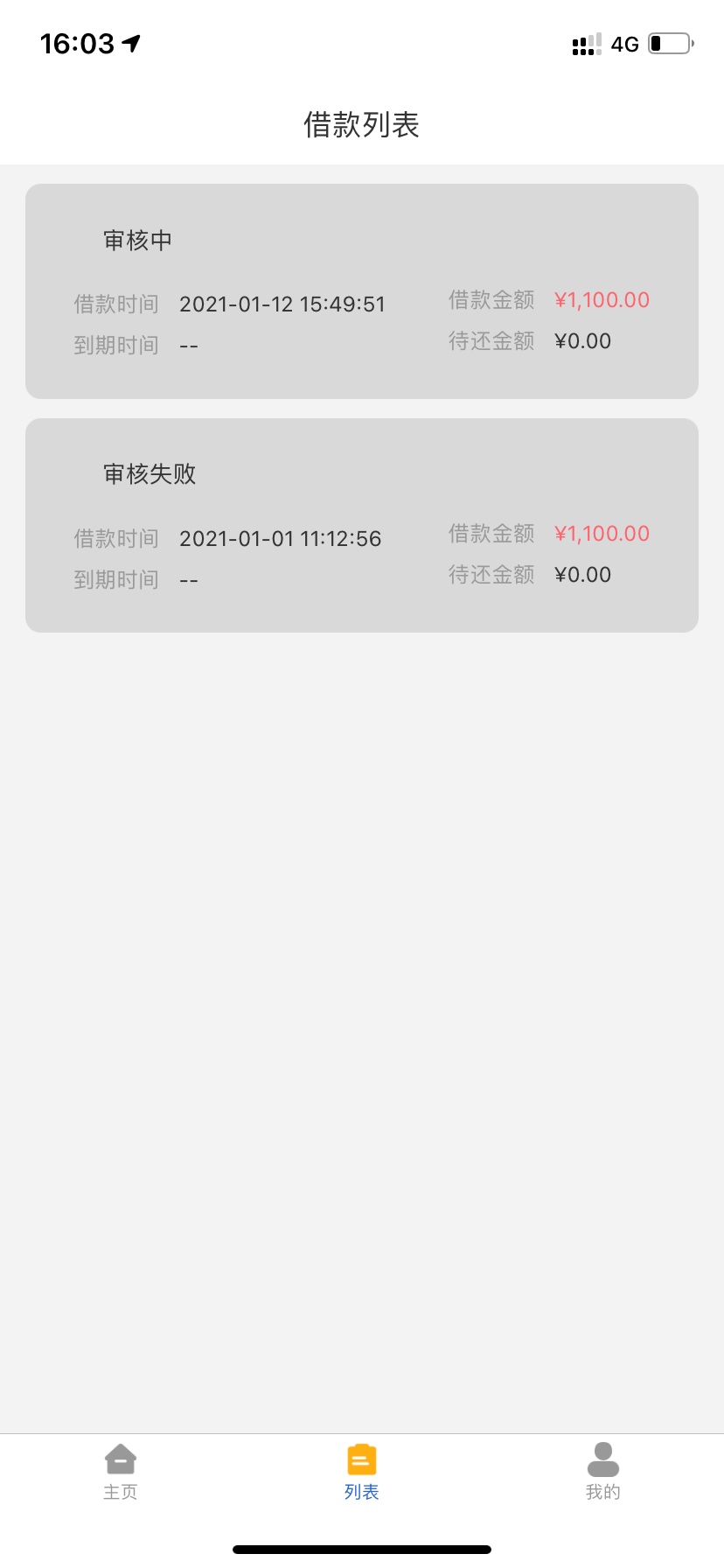Go to the 我的 tab
Viewport: 724px width, 1568px height.
[x=603, y=1473]
